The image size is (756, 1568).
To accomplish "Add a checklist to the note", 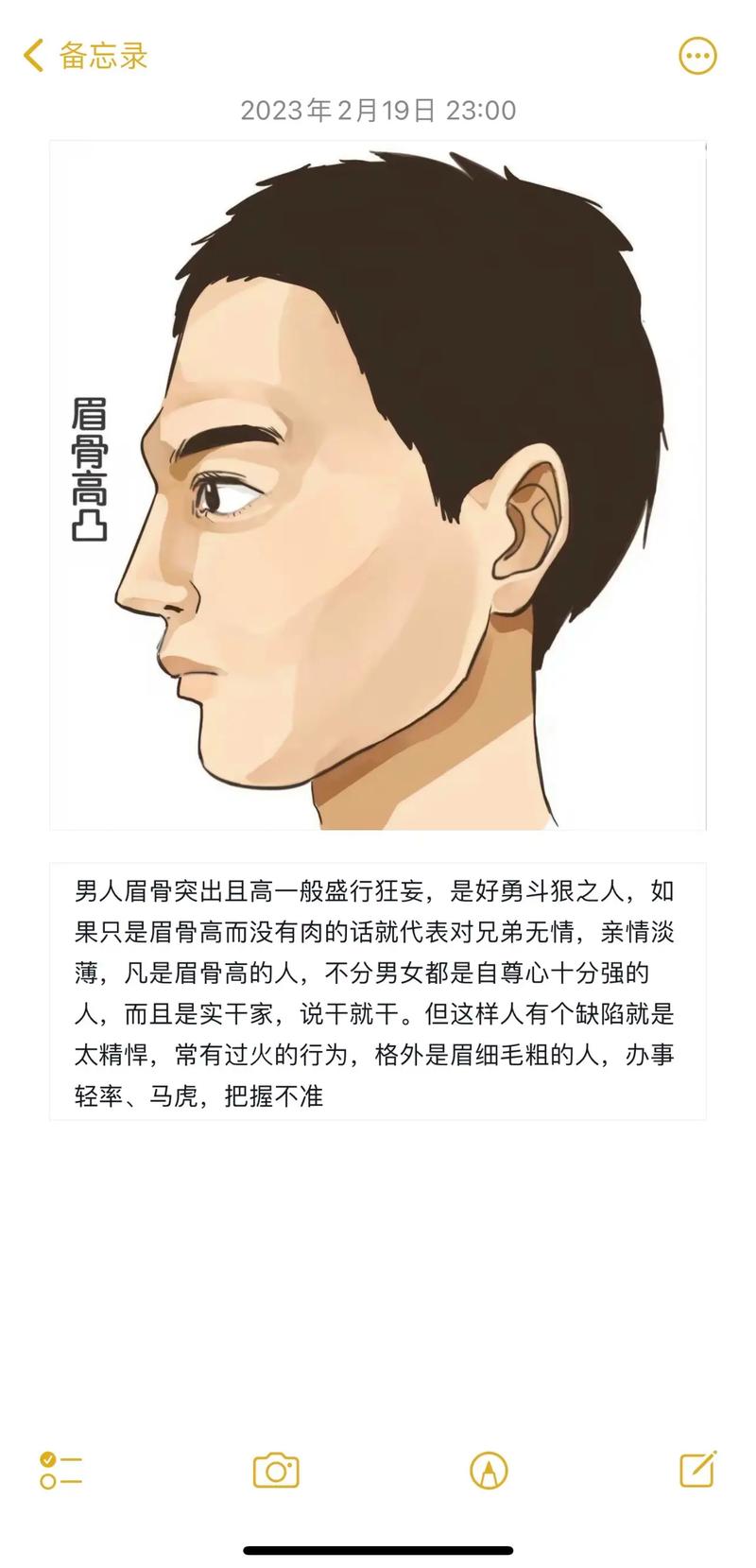I will [61, 1471].
